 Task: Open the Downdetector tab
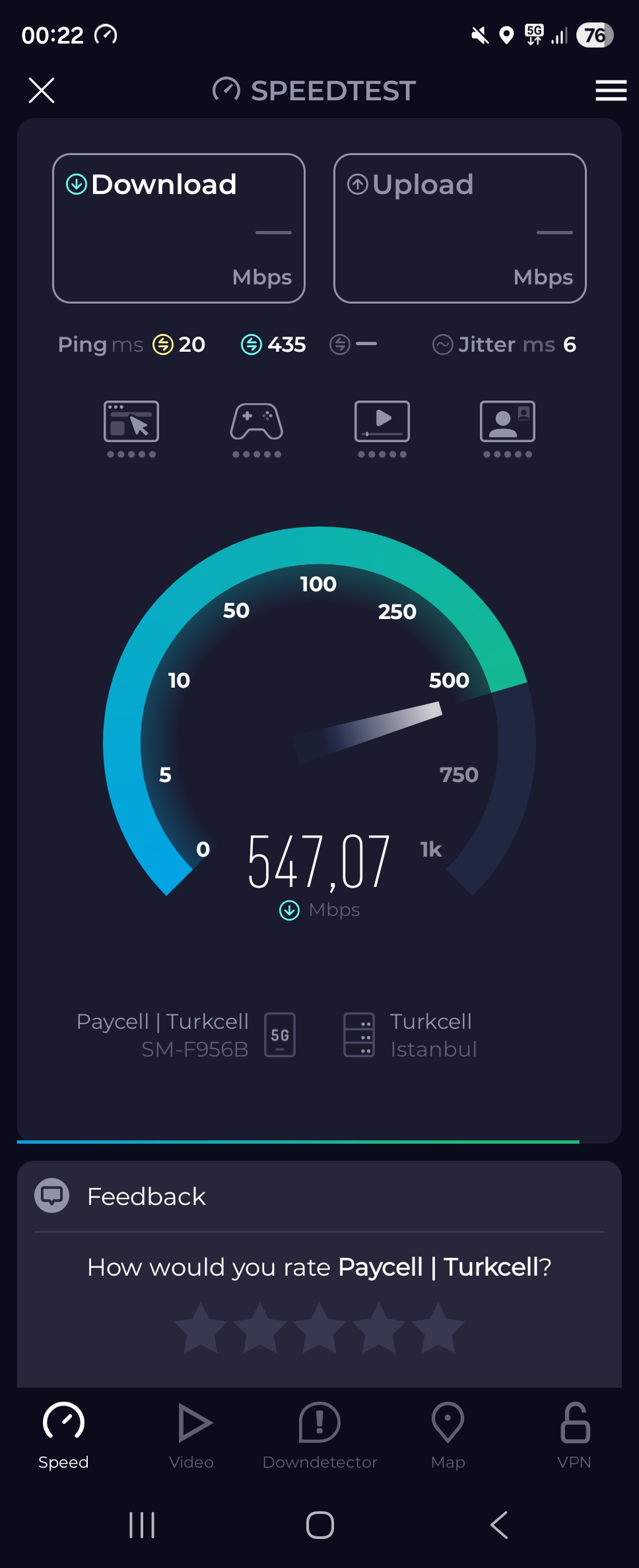pyautogui.click(x=319, y=1435)
